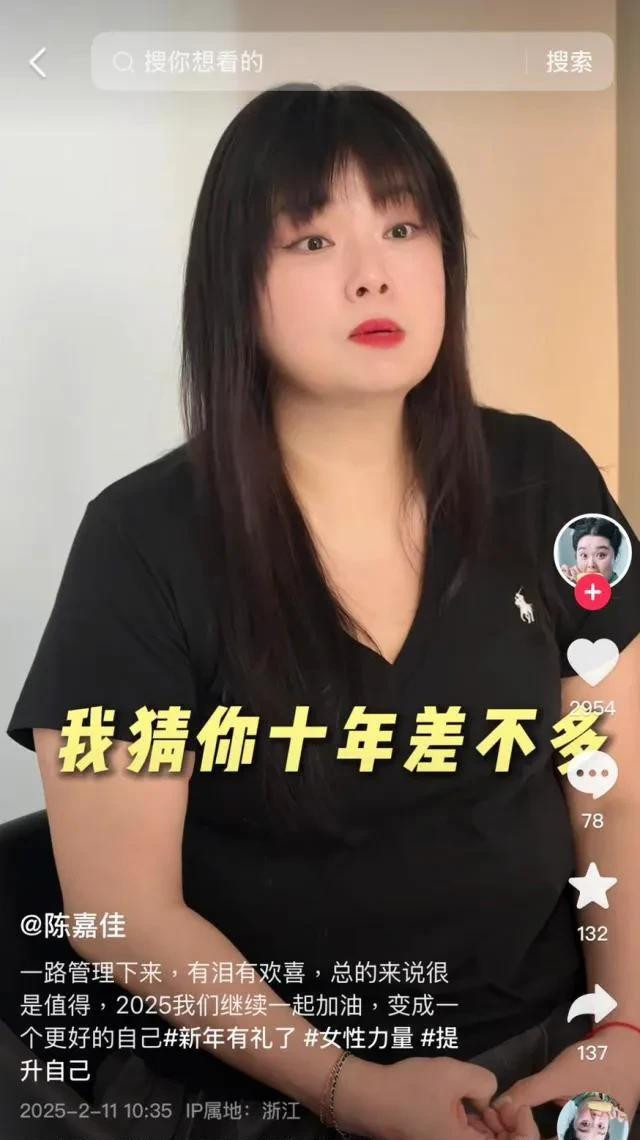The width and height of the screenshot is (640, 1140).
Task: Add video to favorites with the star
Action: [x=593, y=887]
